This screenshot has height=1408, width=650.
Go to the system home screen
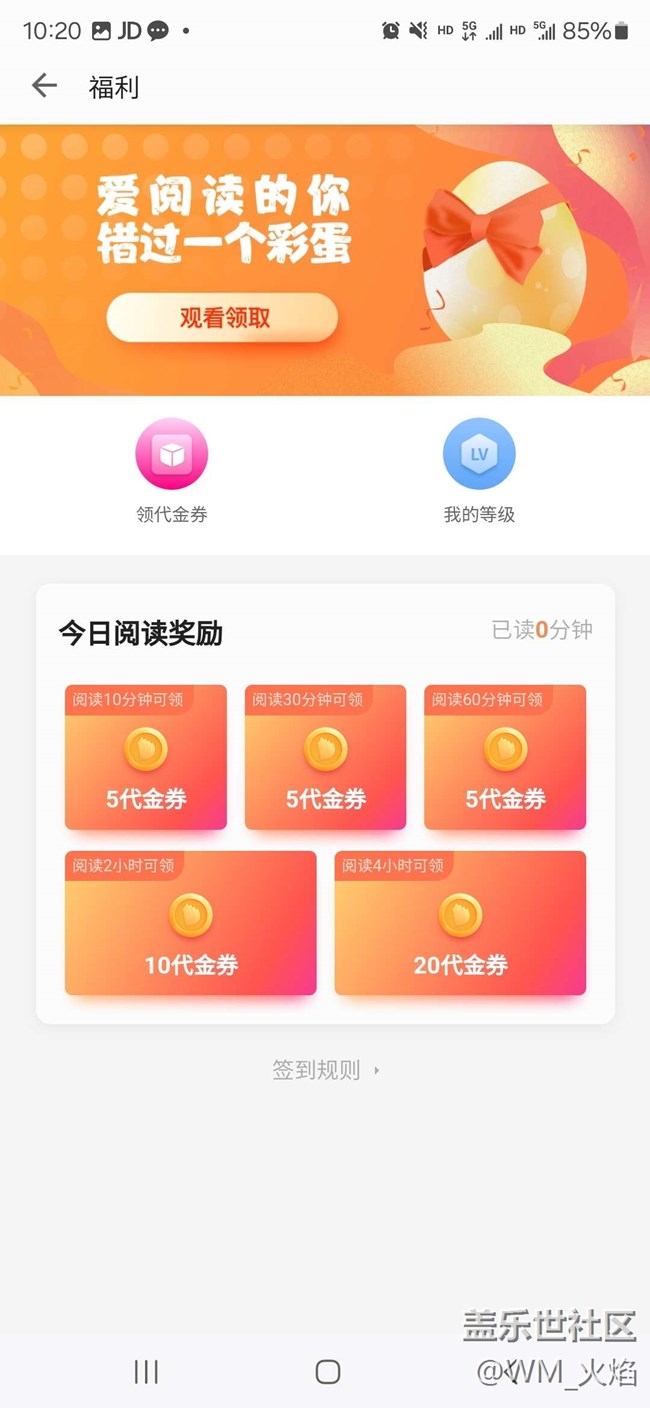327,1372
